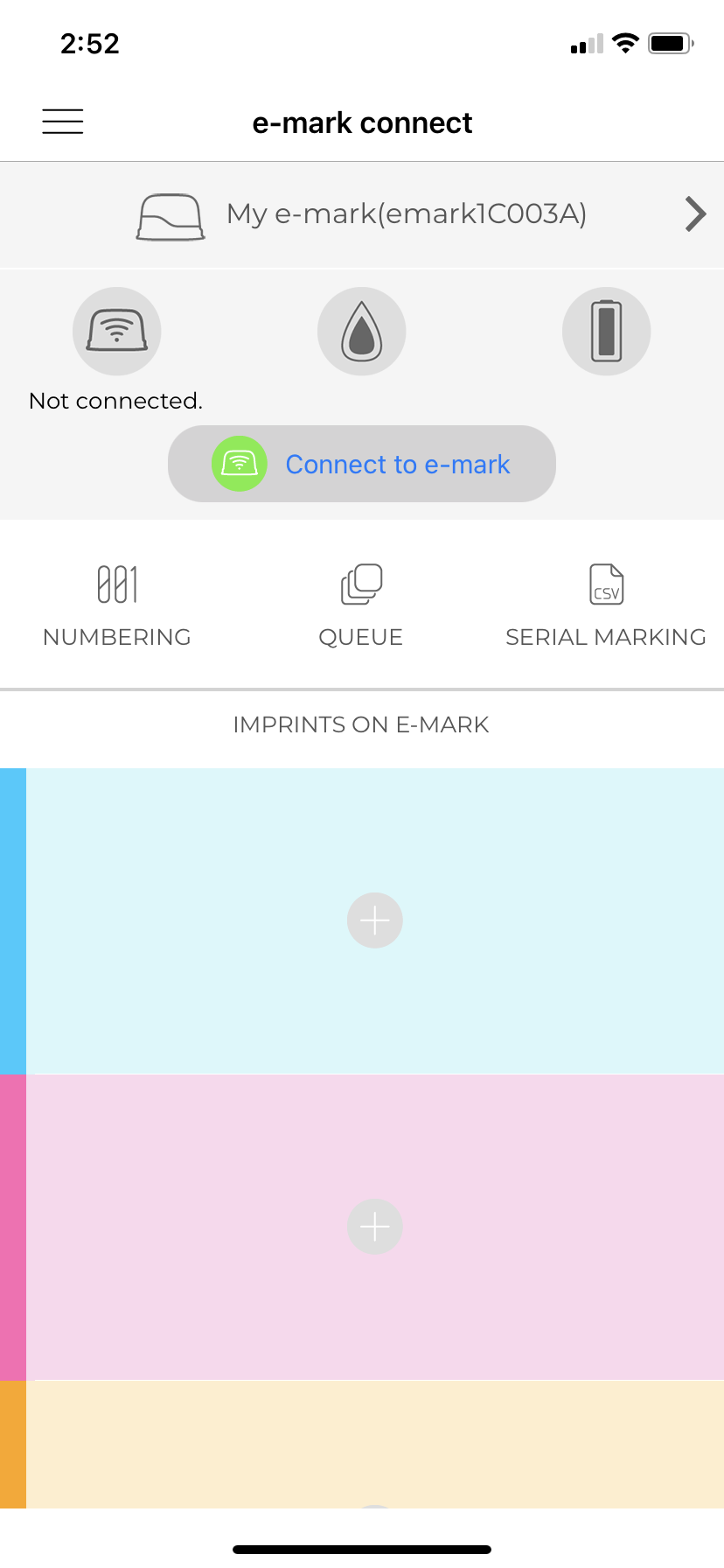Add imprint to the blue slot

[x=375, y=920]
